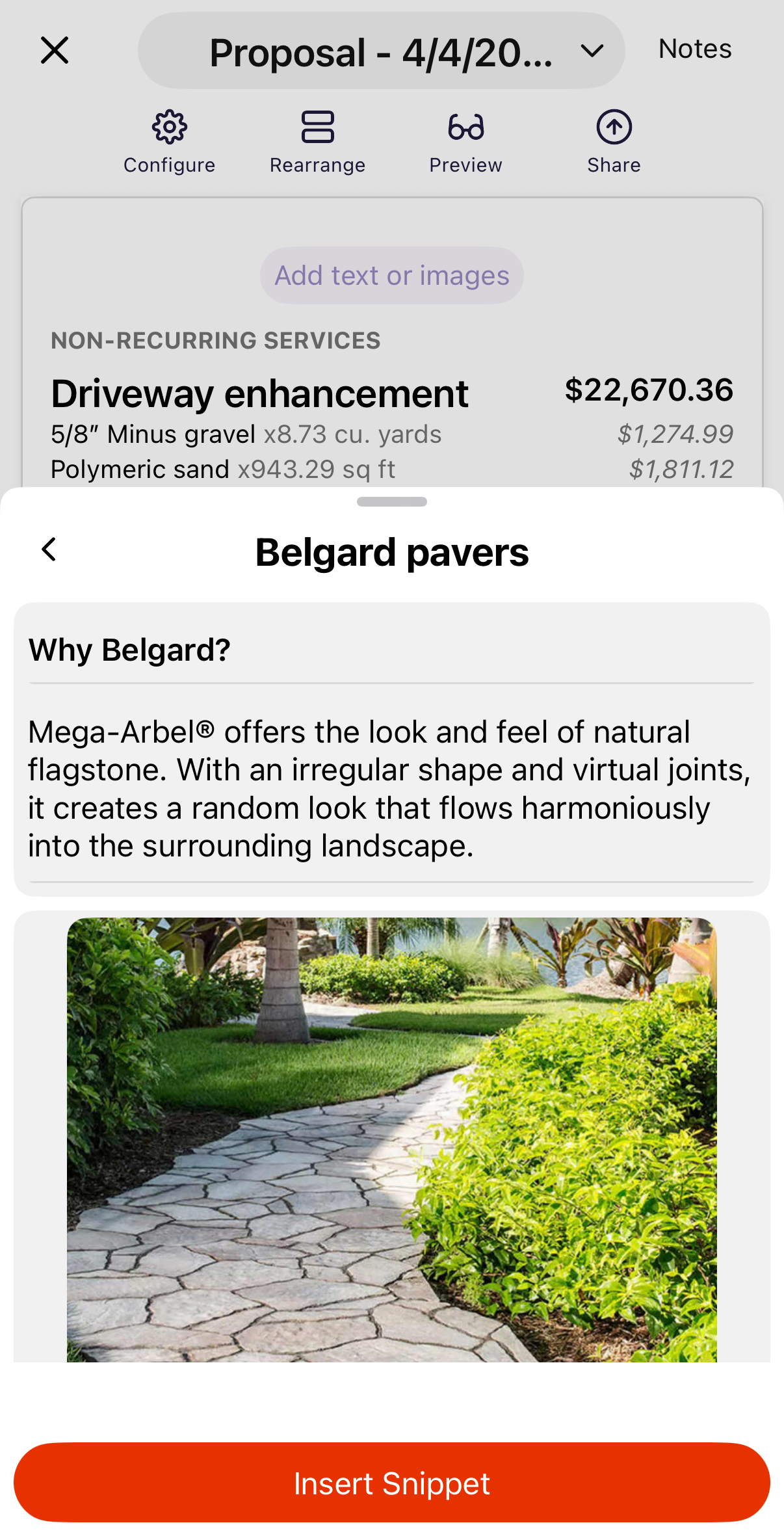
Task: Share the proposal
Action: click(x=614, y=142)
